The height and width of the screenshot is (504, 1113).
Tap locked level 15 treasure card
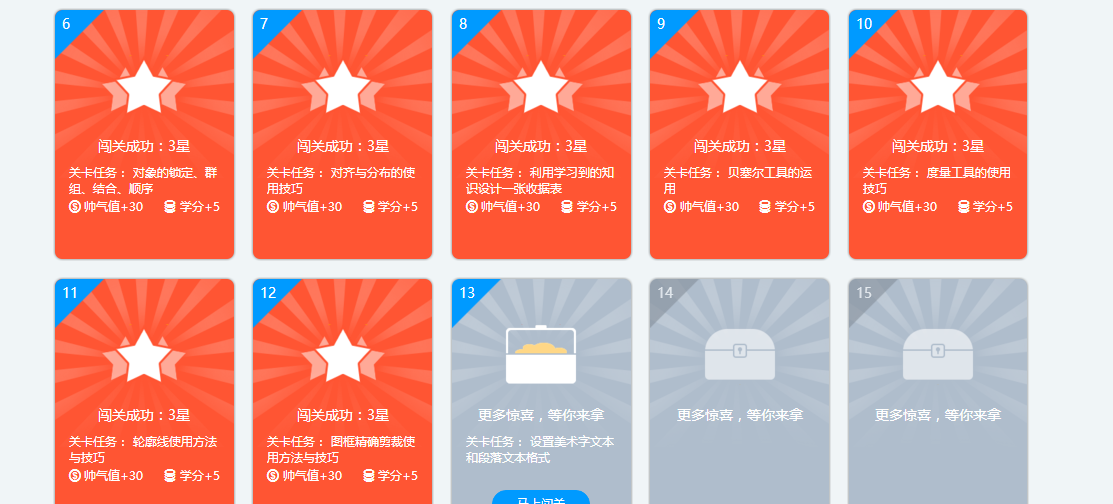click(x=937, y=390)
